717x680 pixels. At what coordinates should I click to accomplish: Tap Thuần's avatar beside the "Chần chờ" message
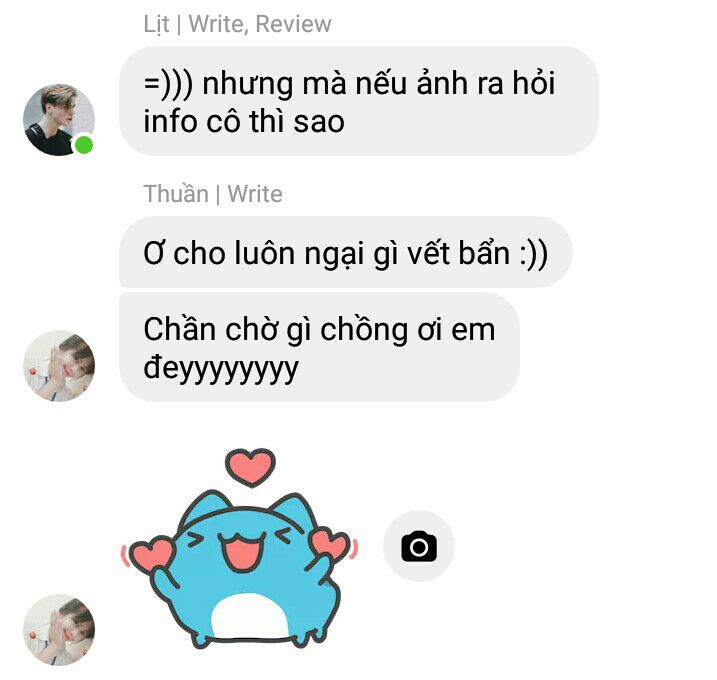tap(59, 367)
